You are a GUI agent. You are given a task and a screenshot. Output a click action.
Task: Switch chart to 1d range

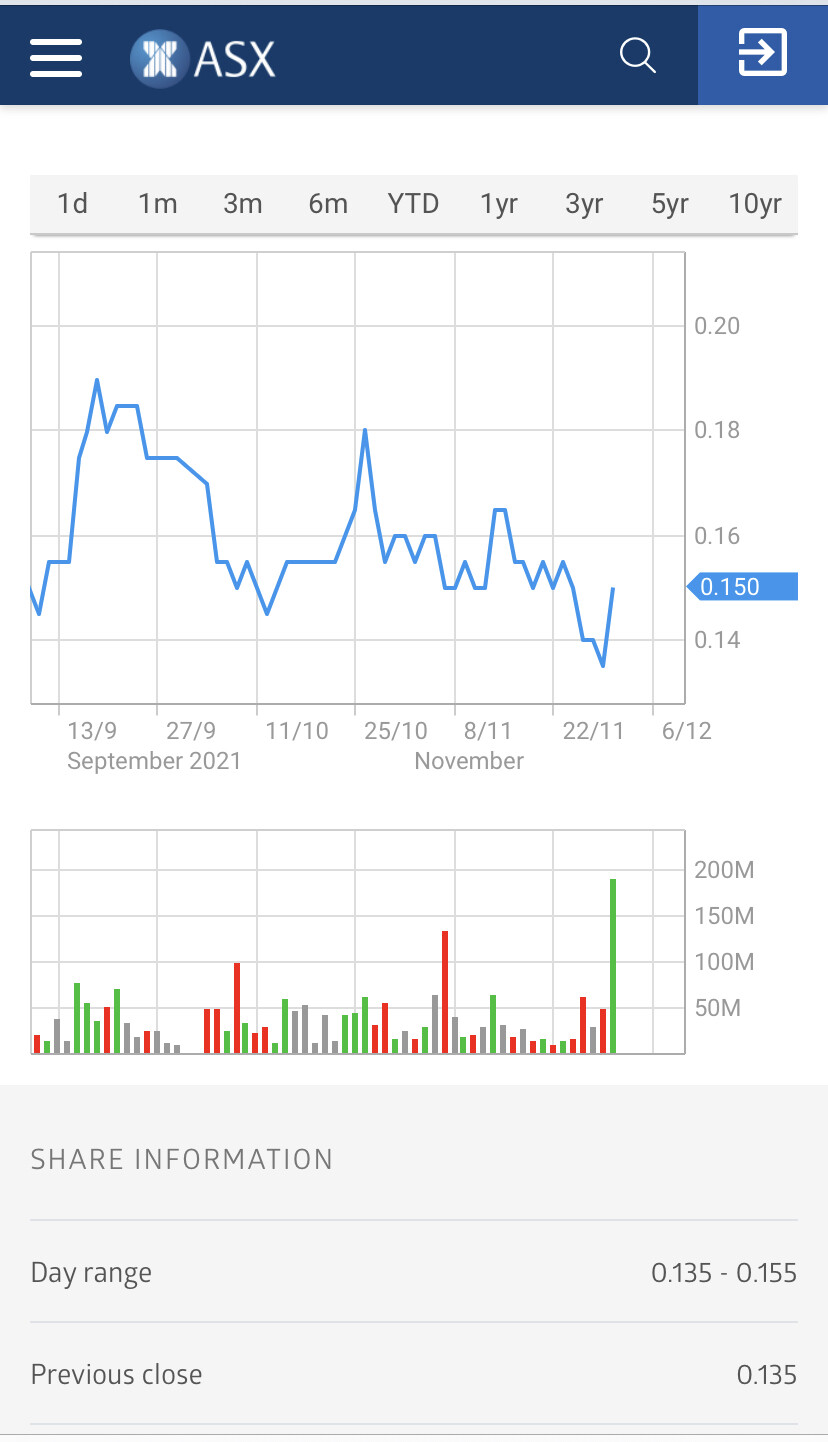pyautogui.click(x=72, y=204)
